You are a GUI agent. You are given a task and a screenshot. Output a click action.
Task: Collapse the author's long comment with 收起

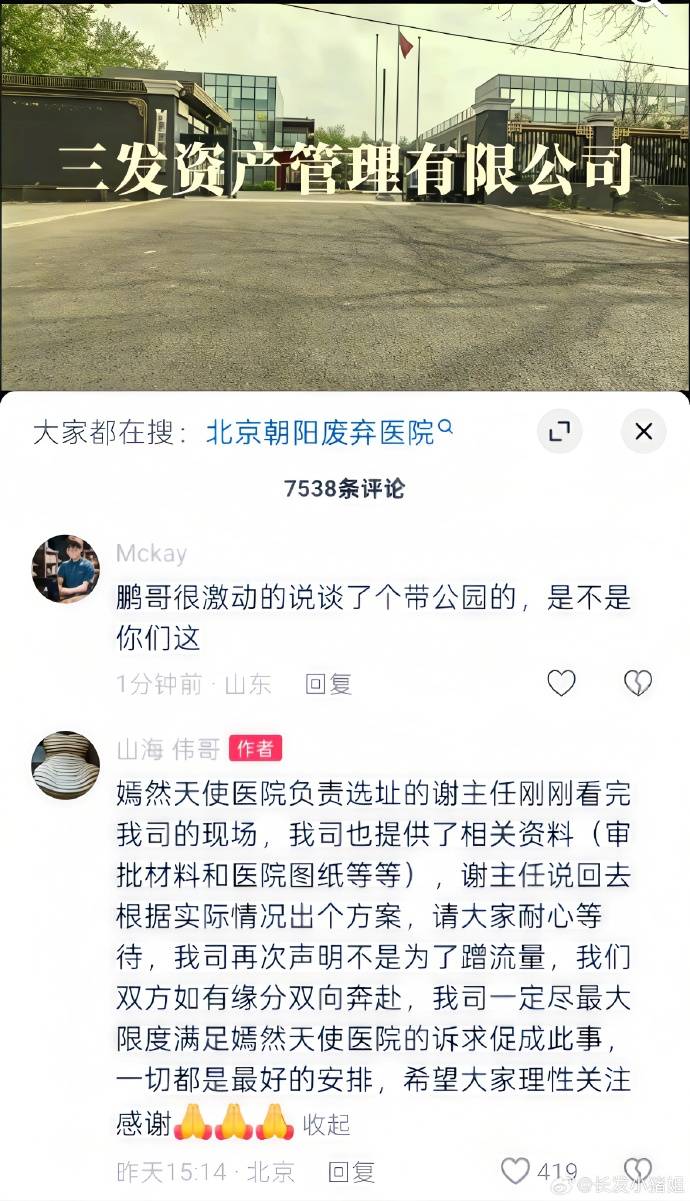click(x=327, y=1124)
